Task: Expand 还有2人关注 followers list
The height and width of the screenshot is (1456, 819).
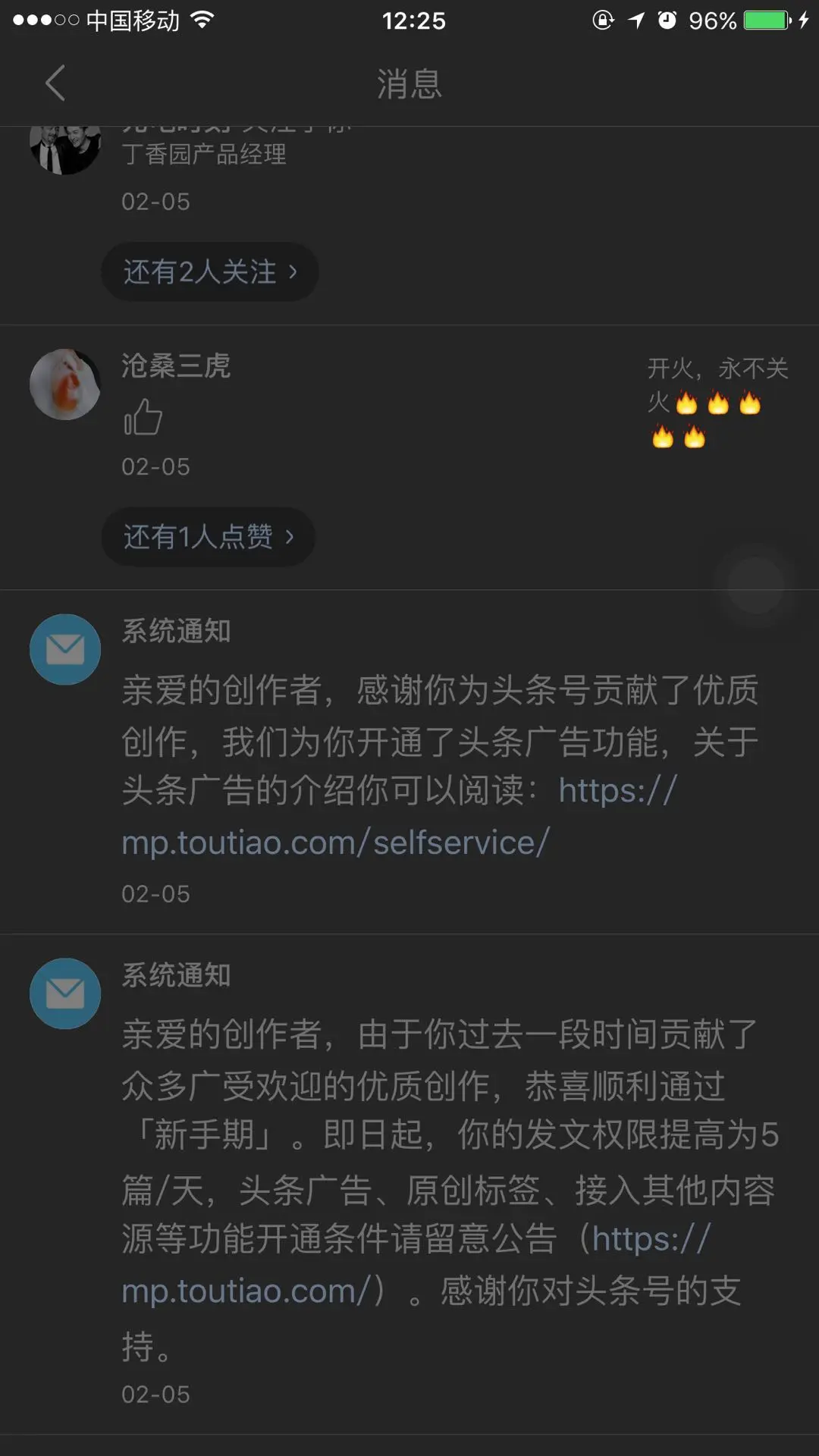Action: pos(210,271)
